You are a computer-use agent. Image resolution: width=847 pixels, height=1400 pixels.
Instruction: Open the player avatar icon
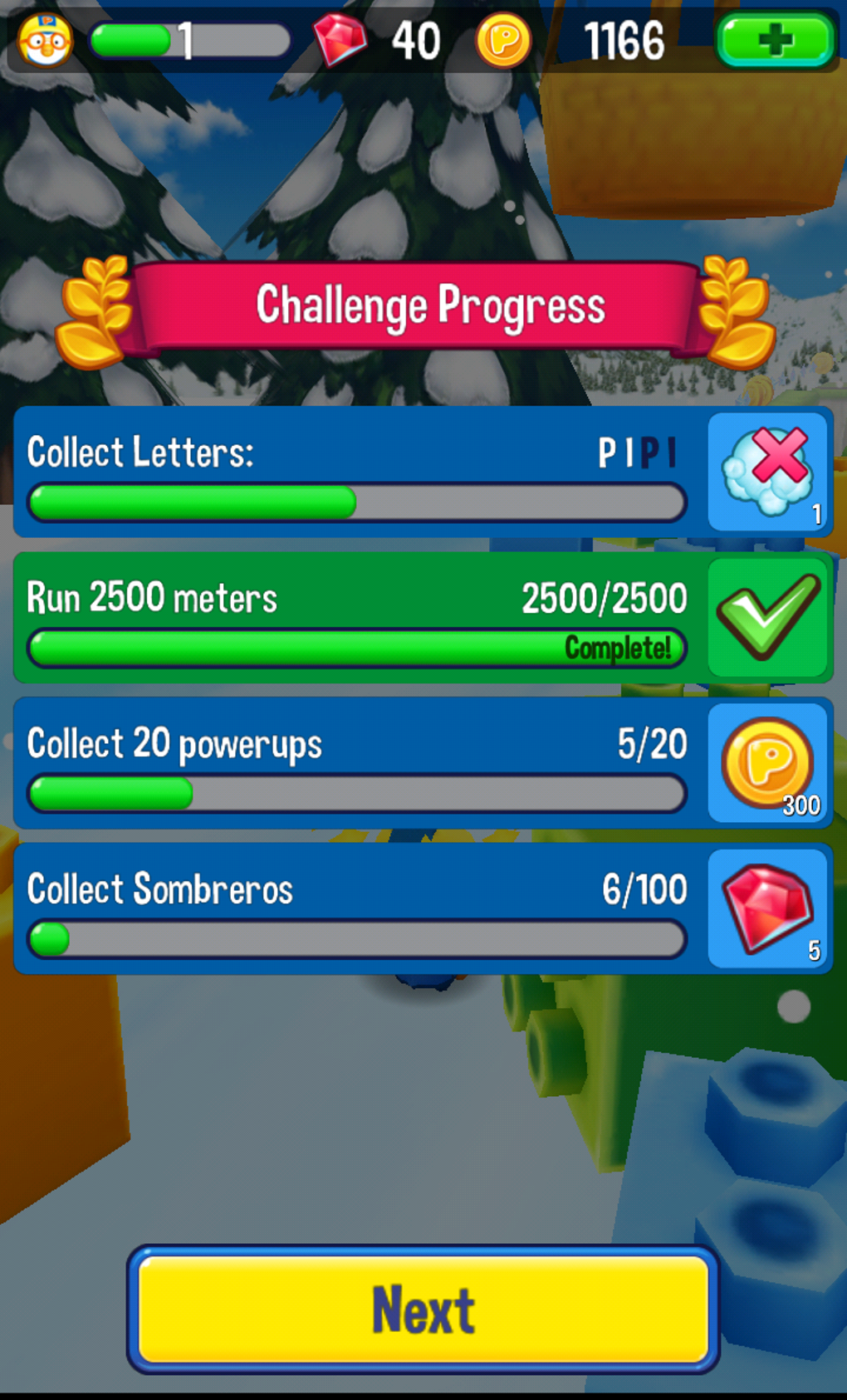click(x=46, y=40)
